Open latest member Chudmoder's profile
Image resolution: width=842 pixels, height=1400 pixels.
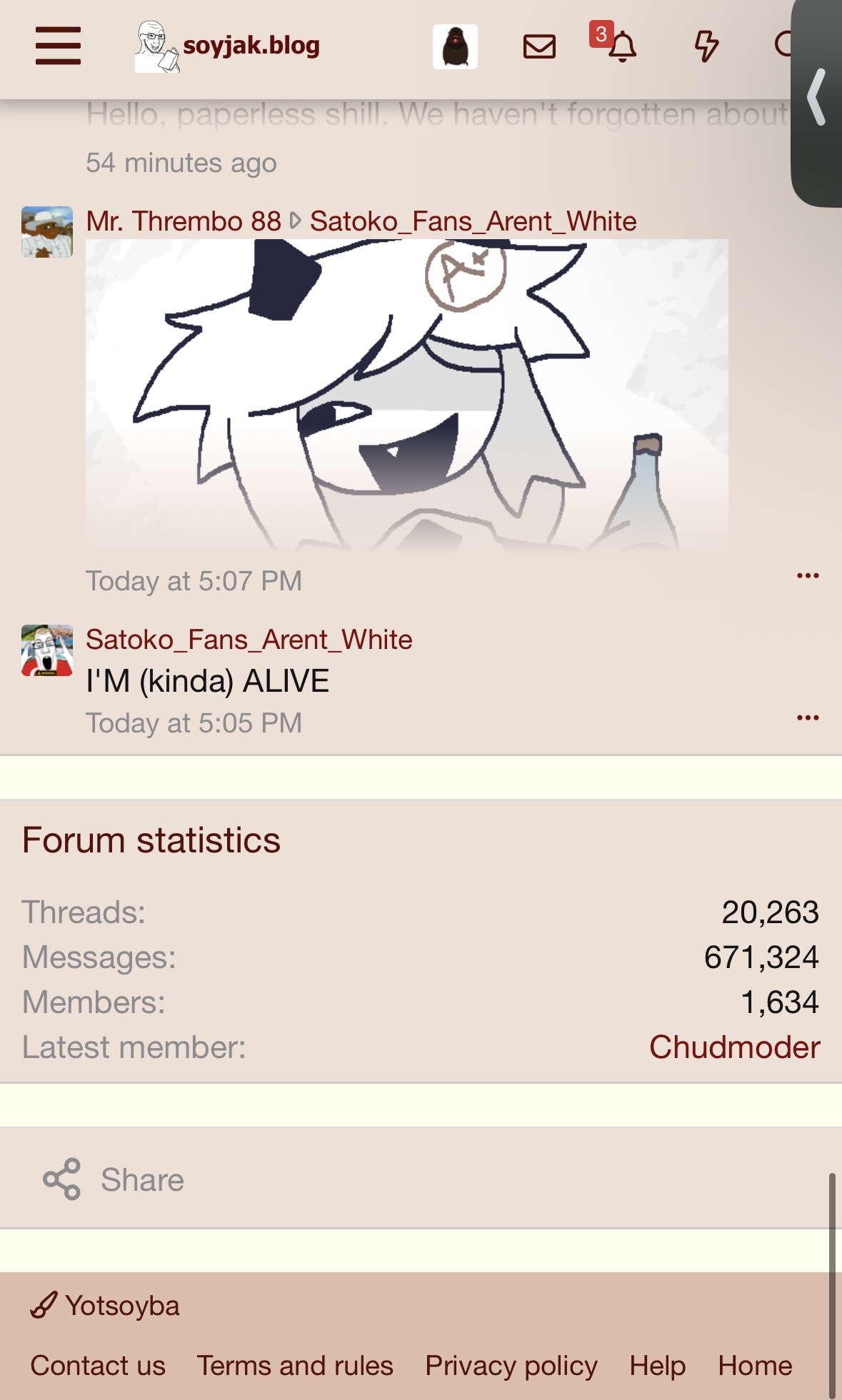[734, 1047]
